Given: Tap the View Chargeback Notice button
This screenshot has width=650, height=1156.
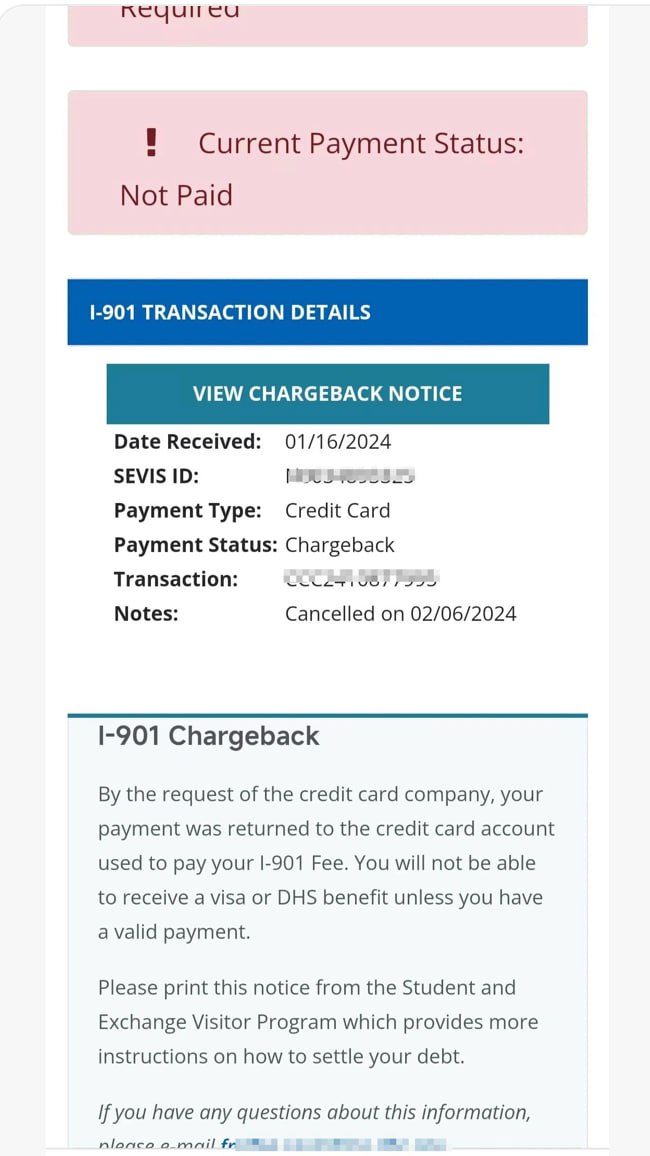Looking at the screenshot, I should point(327,393).
